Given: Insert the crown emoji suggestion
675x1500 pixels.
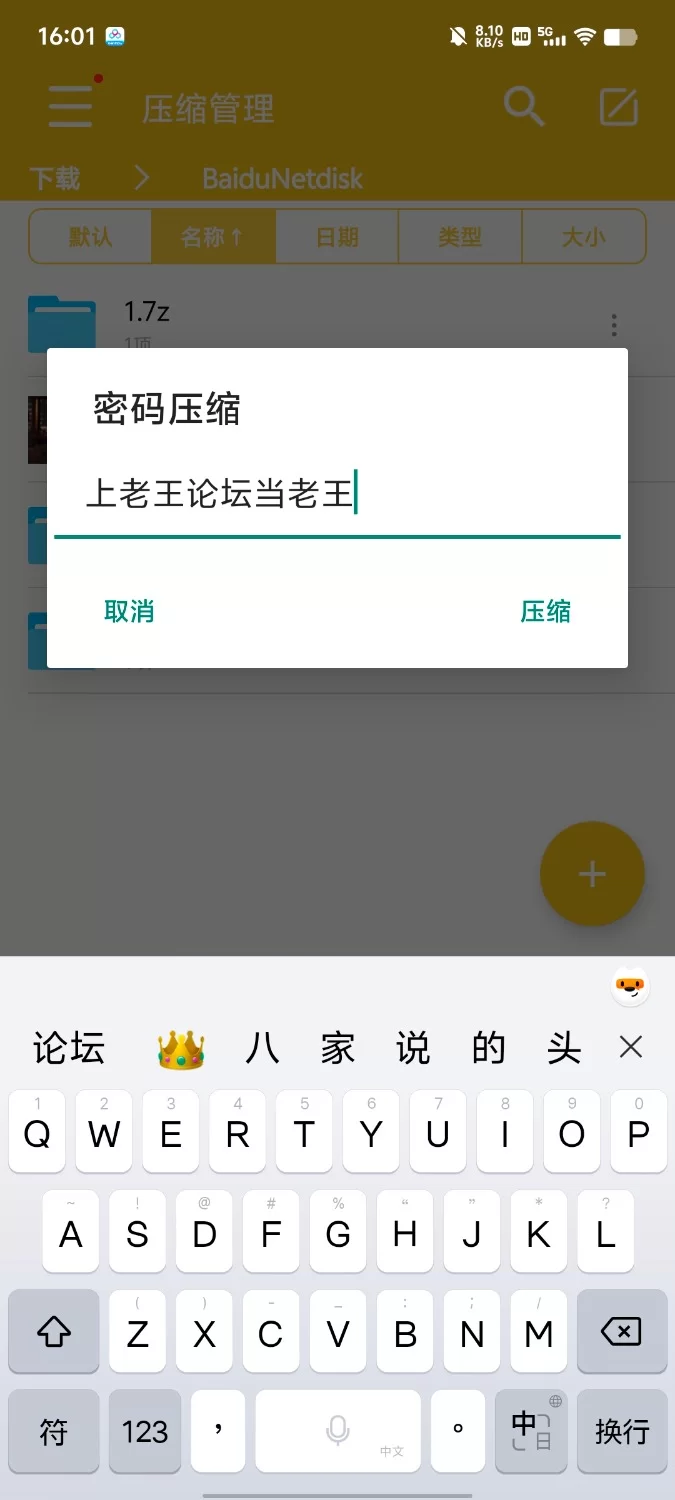Looking at the screenshot, I should pyautogui.click(x=181, y=1049).
